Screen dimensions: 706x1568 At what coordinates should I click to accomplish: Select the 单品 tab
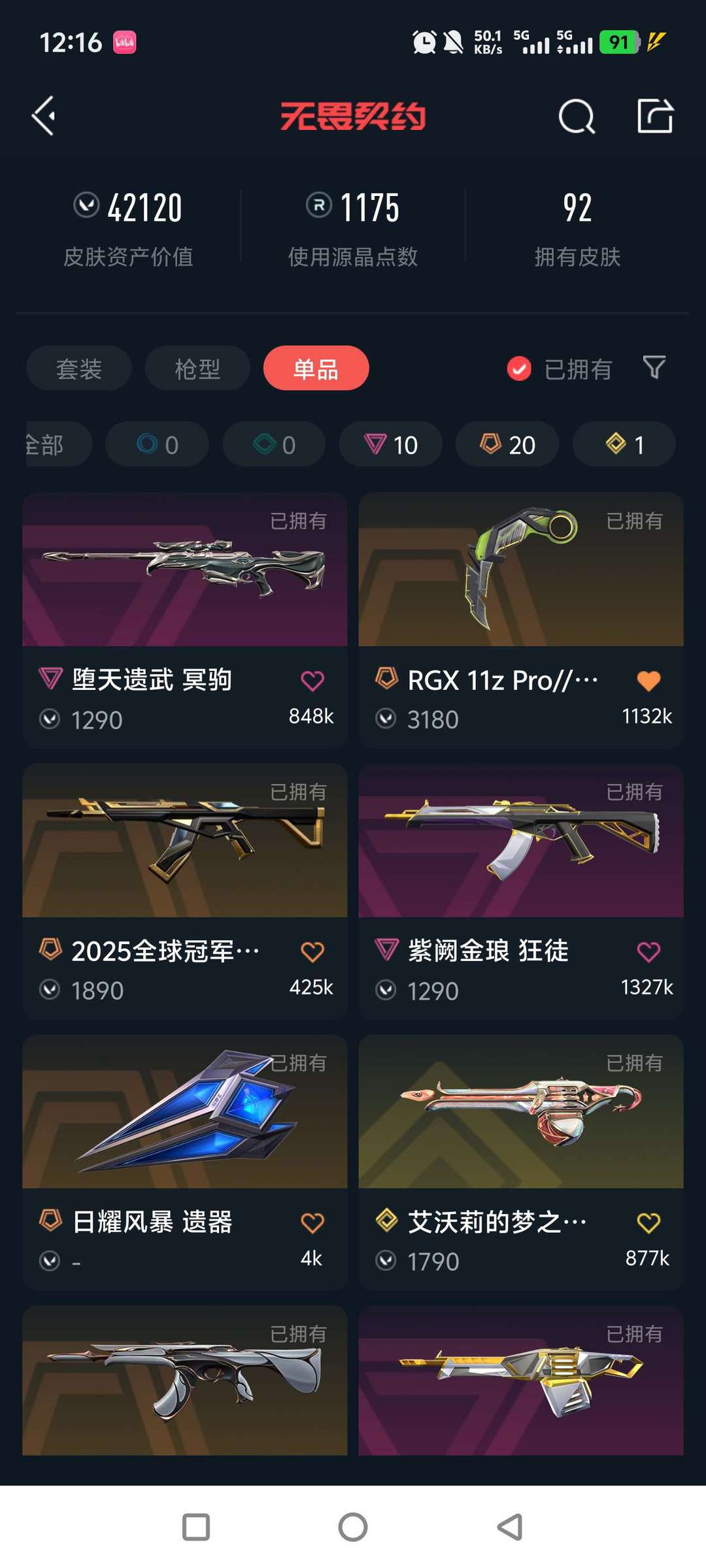click(x=316, y=368)
